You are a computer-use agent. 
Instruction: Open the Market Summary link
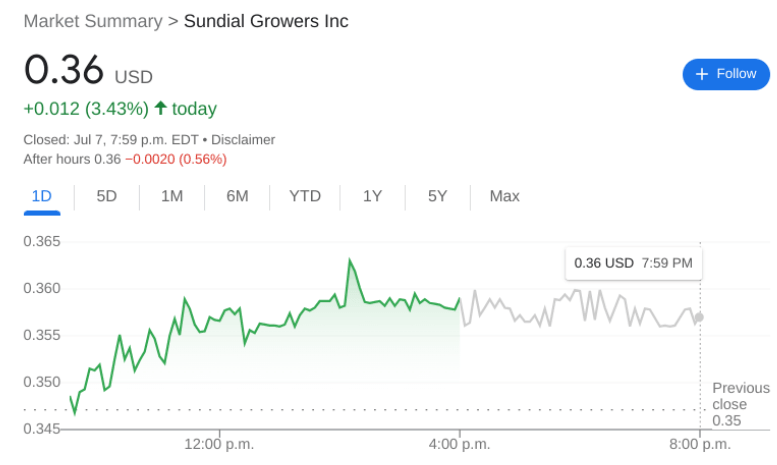point(92,21)
